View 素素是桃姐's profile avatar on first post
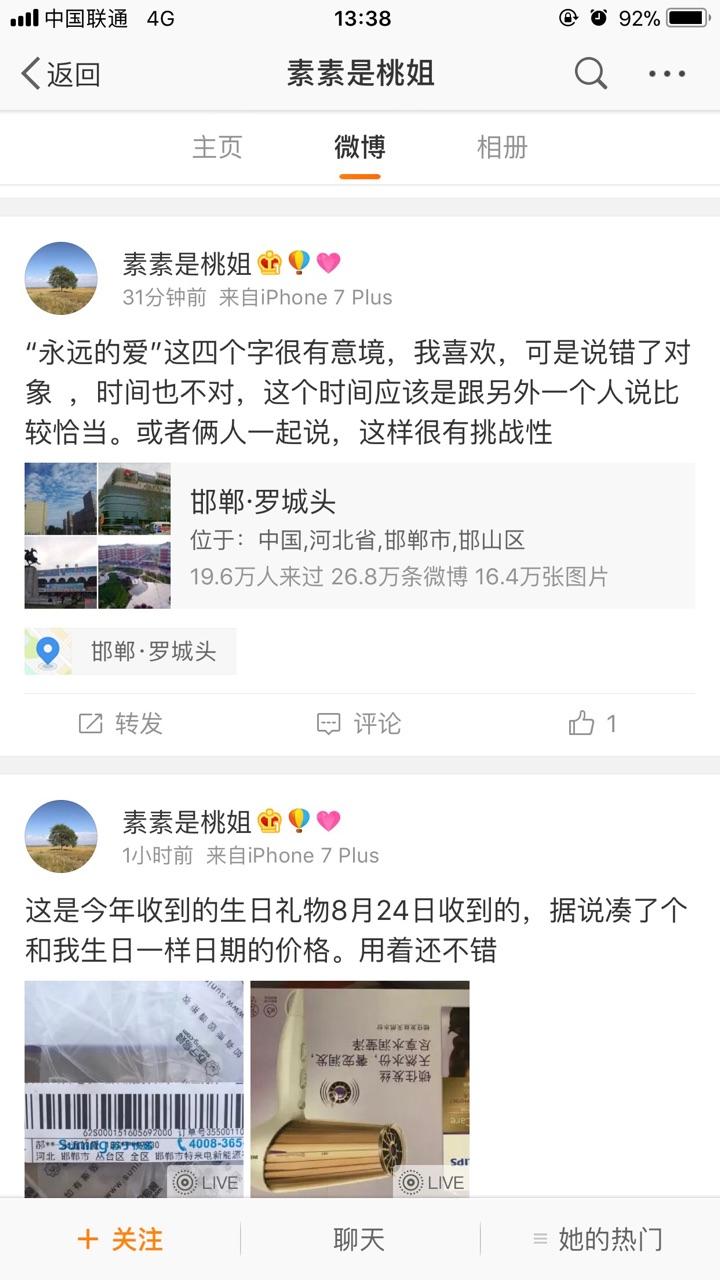The image size is (720, 1280). [x=62, y=278]
